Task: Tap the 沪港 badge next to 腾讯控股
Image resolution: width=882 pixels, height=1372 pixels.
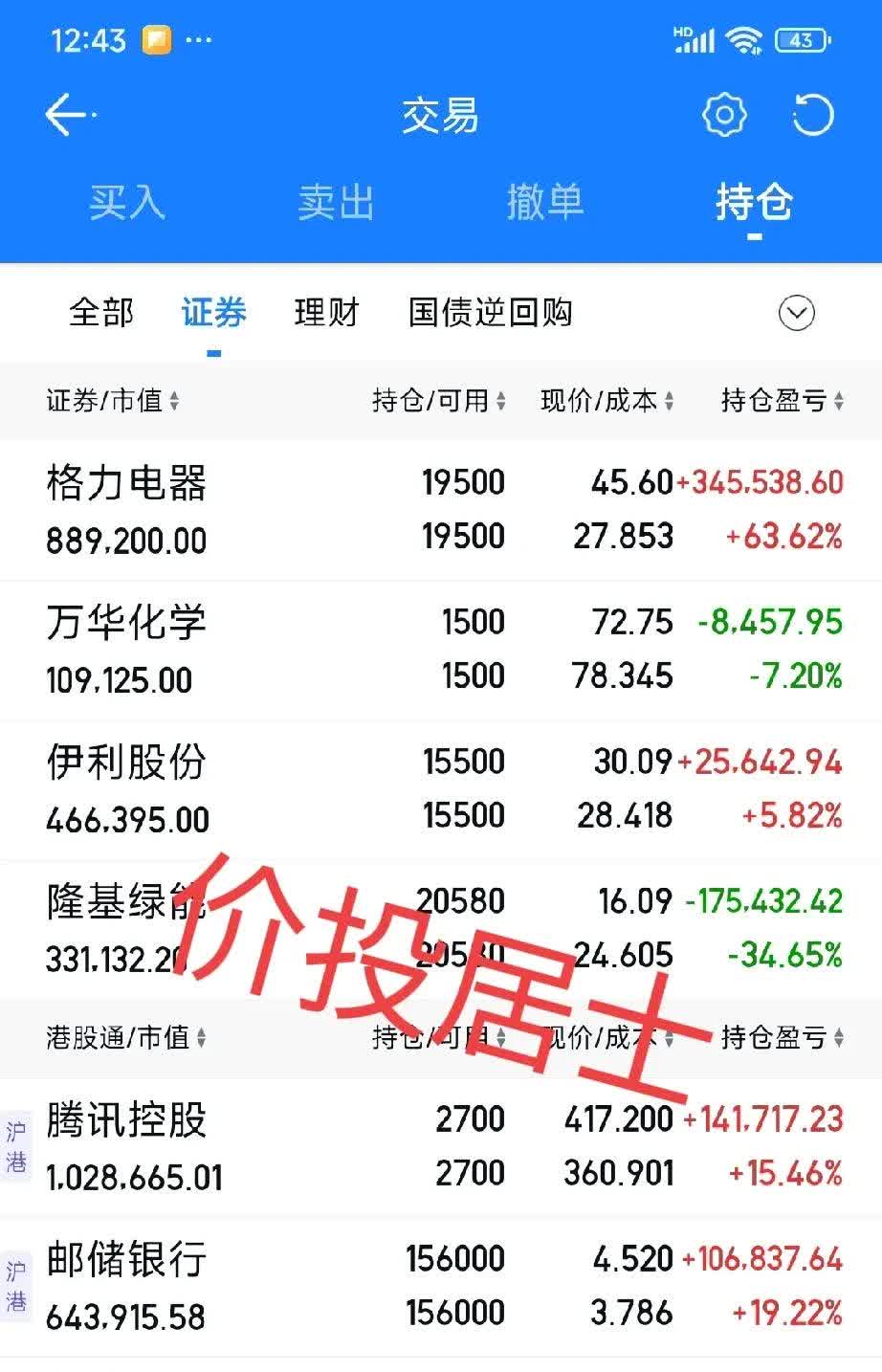Action: pyautogui.click(x=16, y=1145)
